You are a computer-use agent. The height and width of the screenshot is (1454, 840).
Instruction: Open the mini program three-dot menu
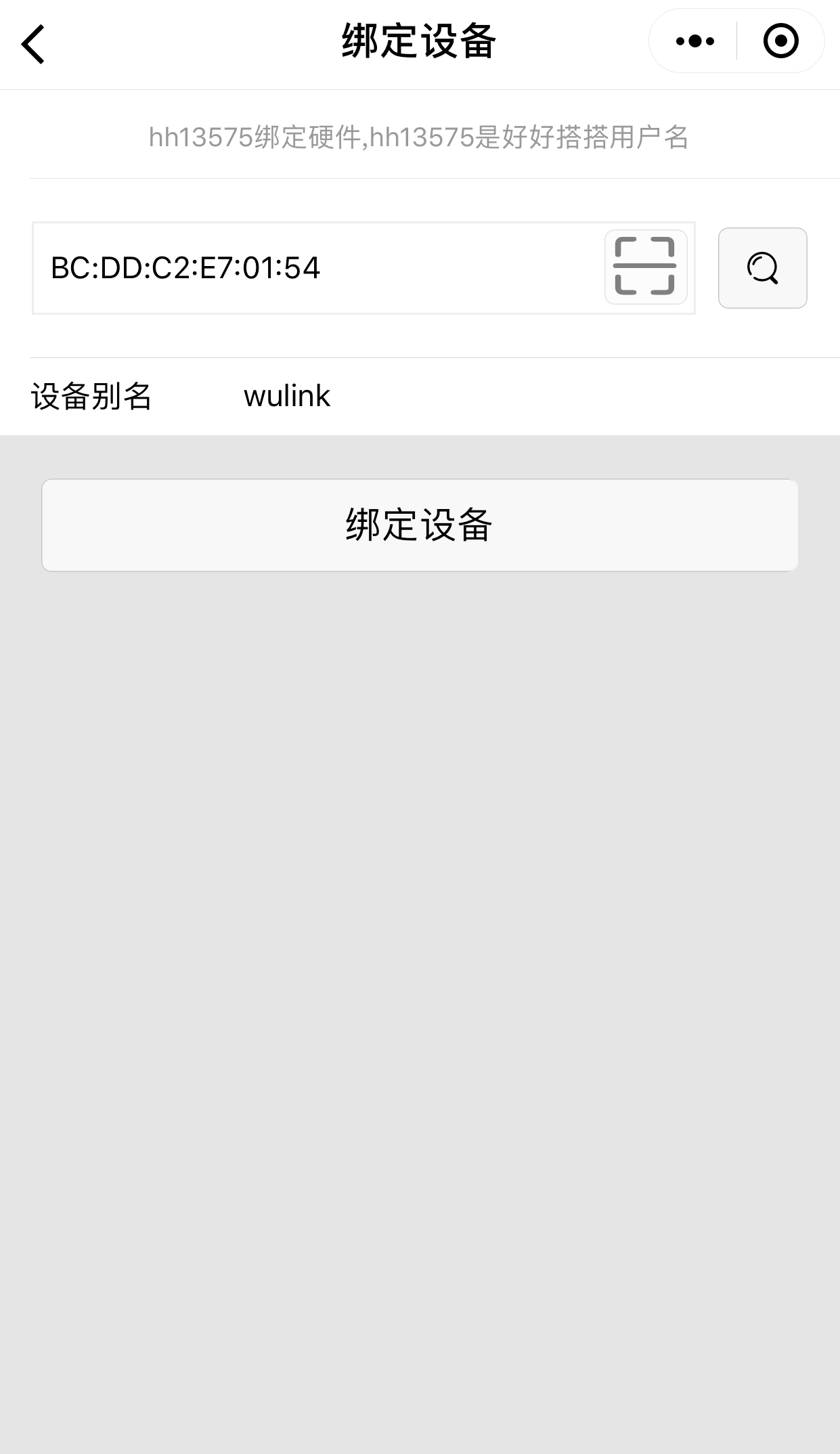point(694,41)
